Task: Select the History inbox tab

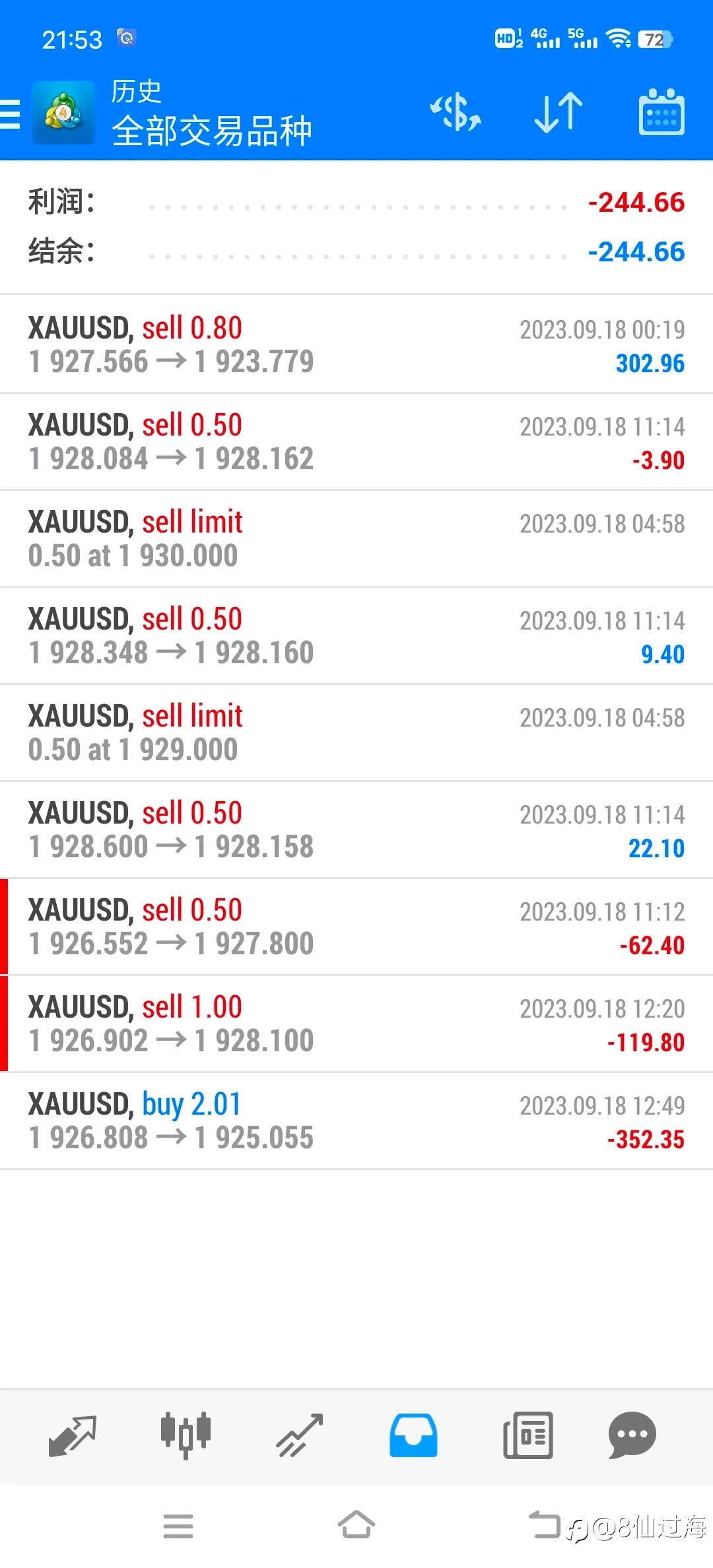Action: coord(413,1435)
